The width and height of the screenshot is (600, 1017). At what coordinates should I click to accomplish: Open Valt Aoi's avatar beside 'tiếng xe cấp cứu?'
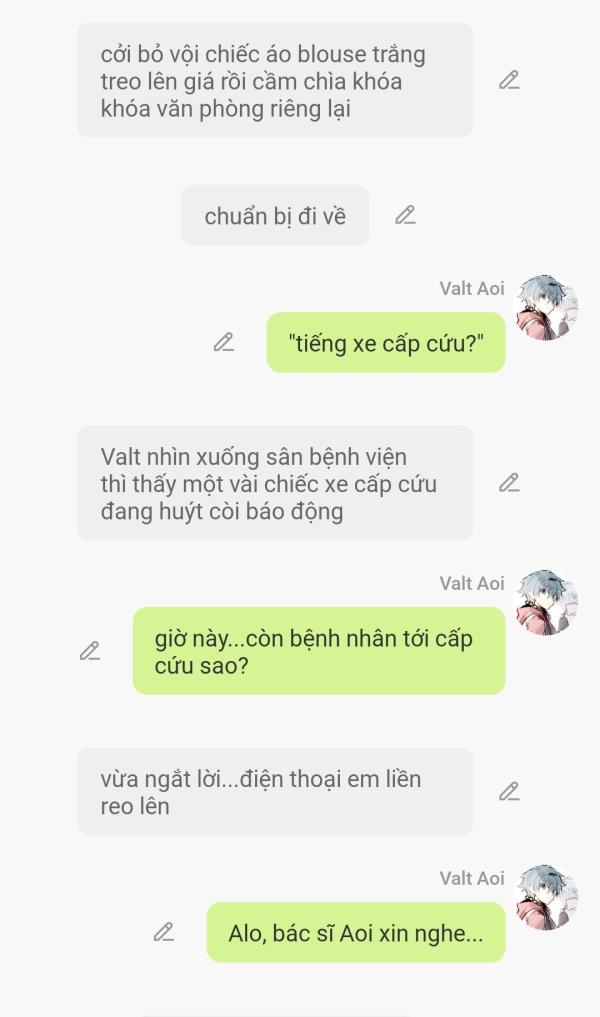[x=547, y=307]
